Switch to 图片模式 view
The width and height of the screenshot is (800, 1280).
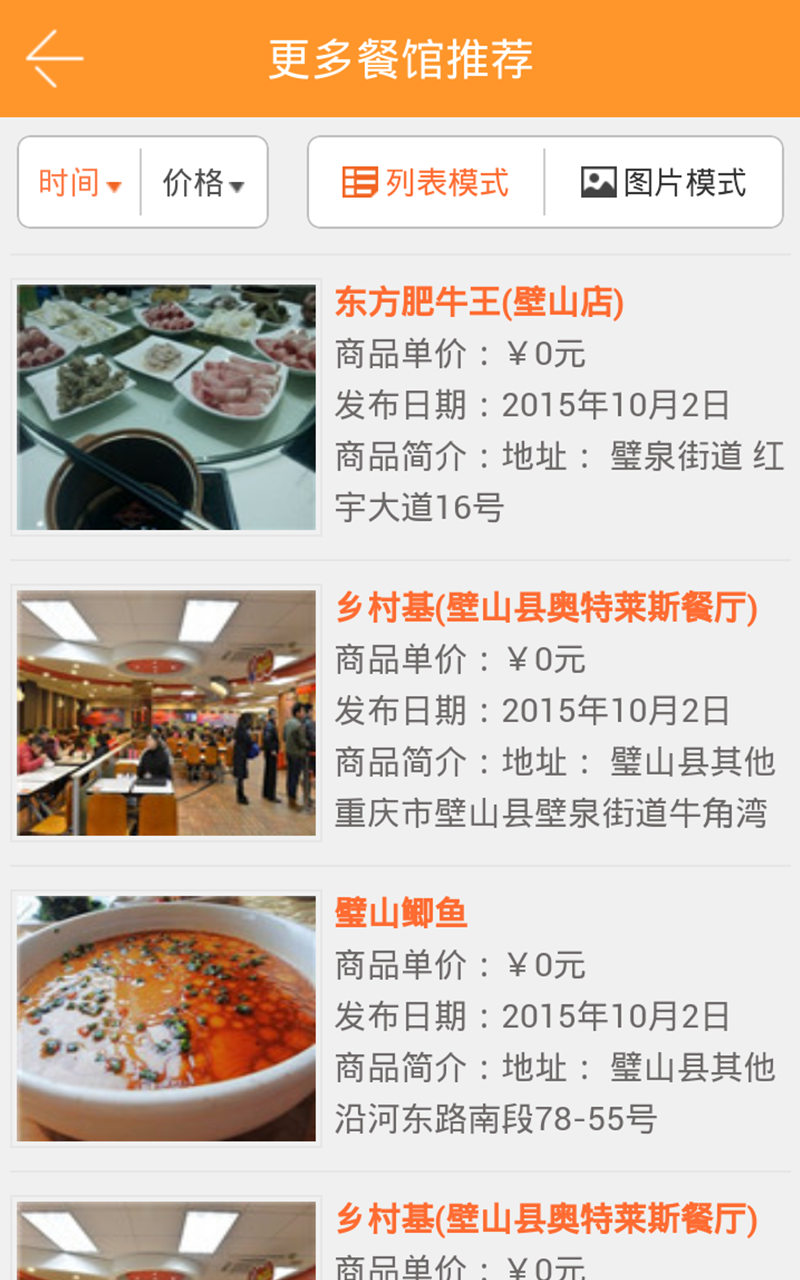click(664, 183)
